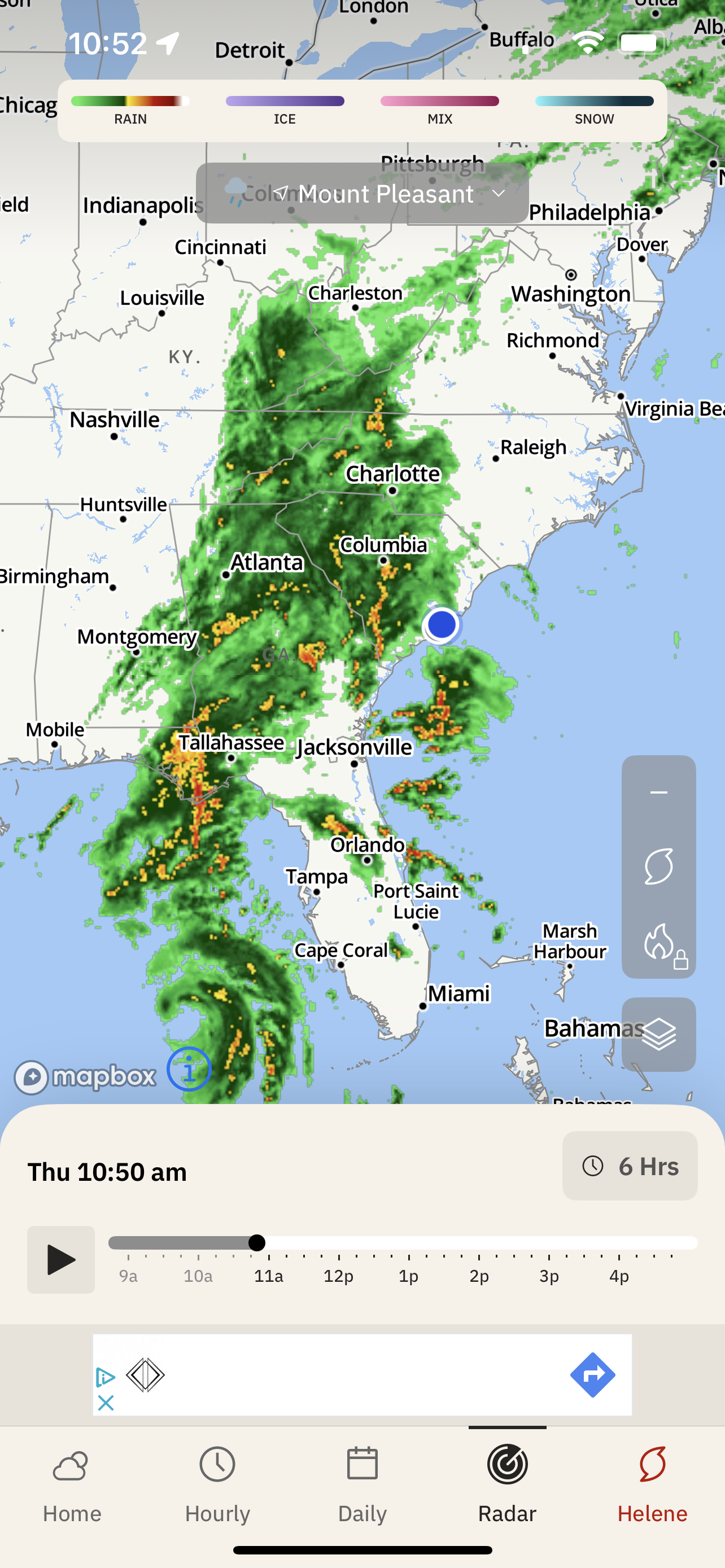
Task: Show the hurricane tracker layer
Action: click(x=658, y=866)
